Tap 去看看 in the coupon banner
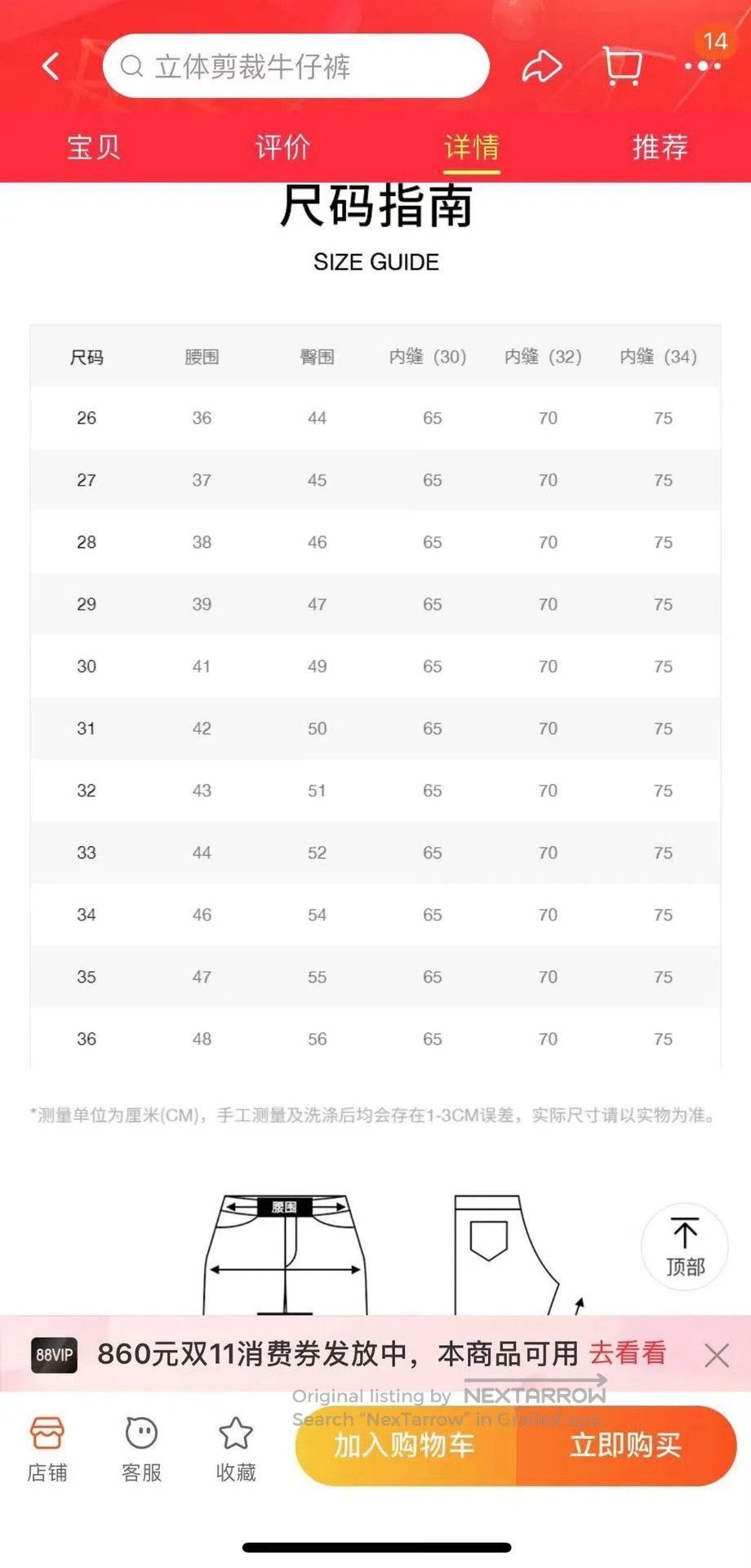The width and height of the screenshot is (751, 1568). click(x=628, y=1354)
